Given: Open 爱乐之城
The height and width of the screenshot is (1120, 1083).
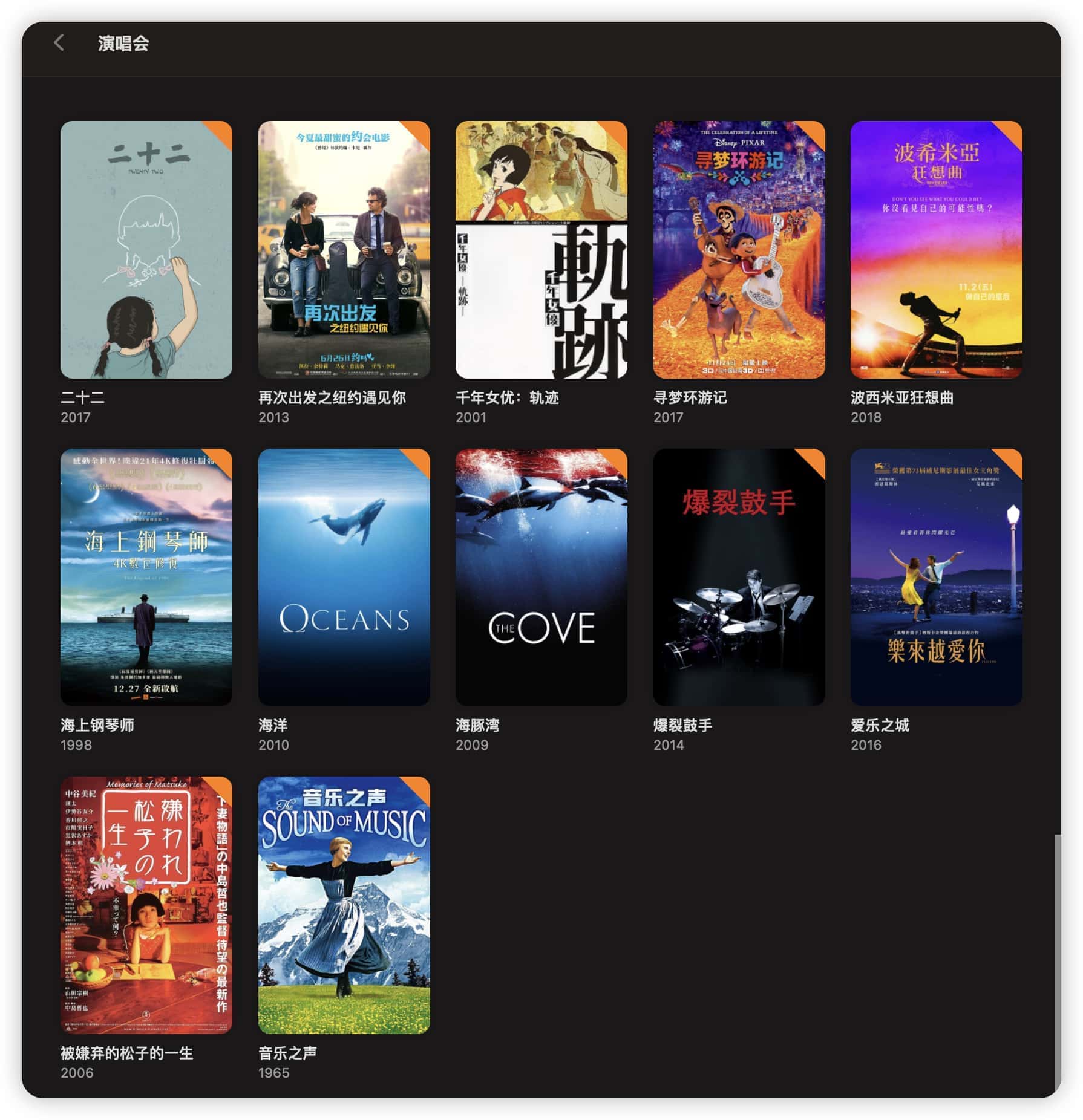Looking at the screenshot, I should click(936, 577).
